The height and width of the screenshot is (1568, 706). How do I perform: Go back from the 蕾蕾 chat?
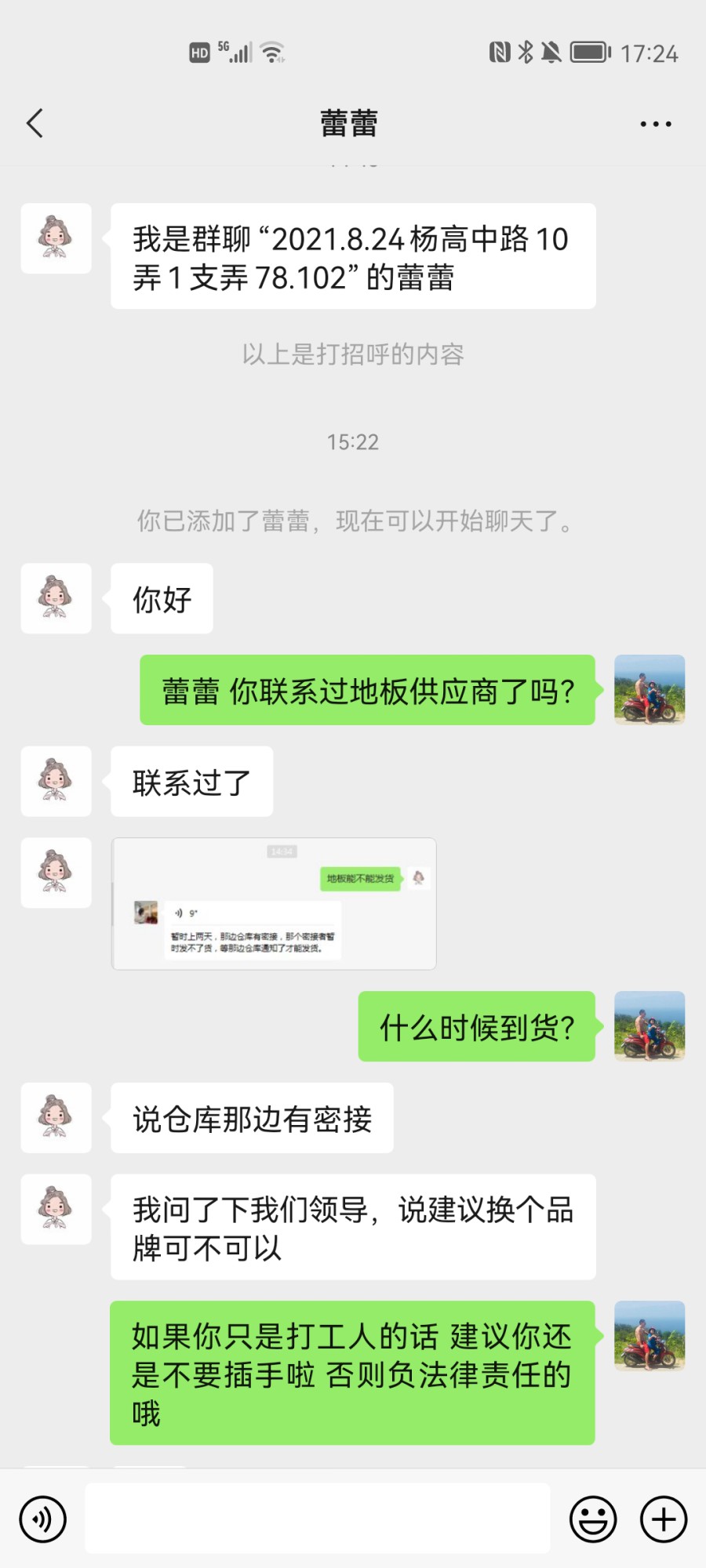pyautogui.click(x=35, y=123)
